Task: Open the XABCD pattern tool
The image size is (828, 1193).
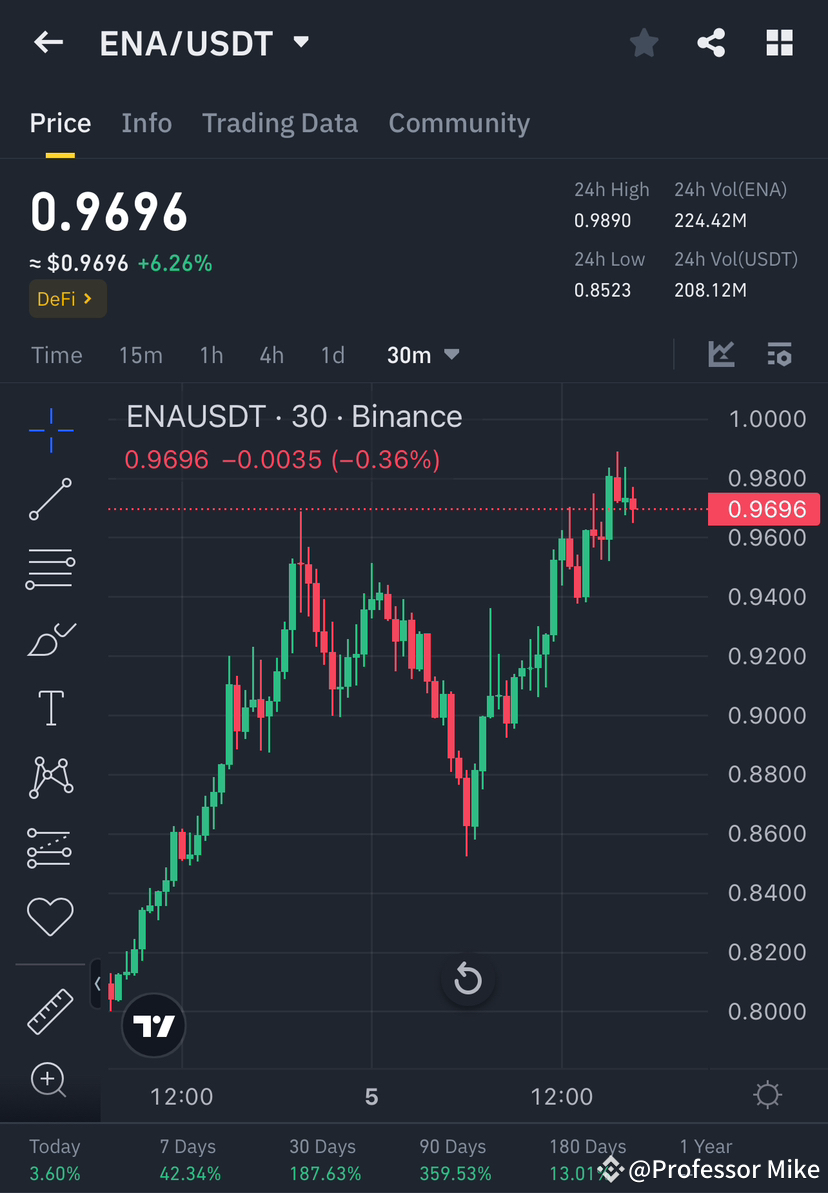Action: click(50, 777)
